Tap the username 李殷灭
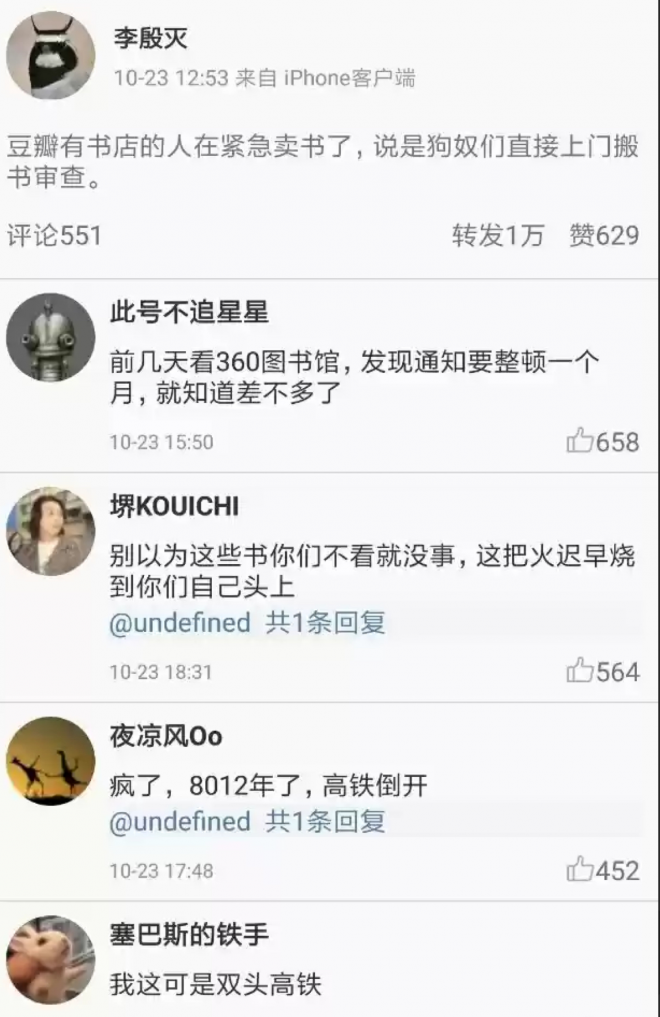The image size is (660, 1017). (148, 39)
